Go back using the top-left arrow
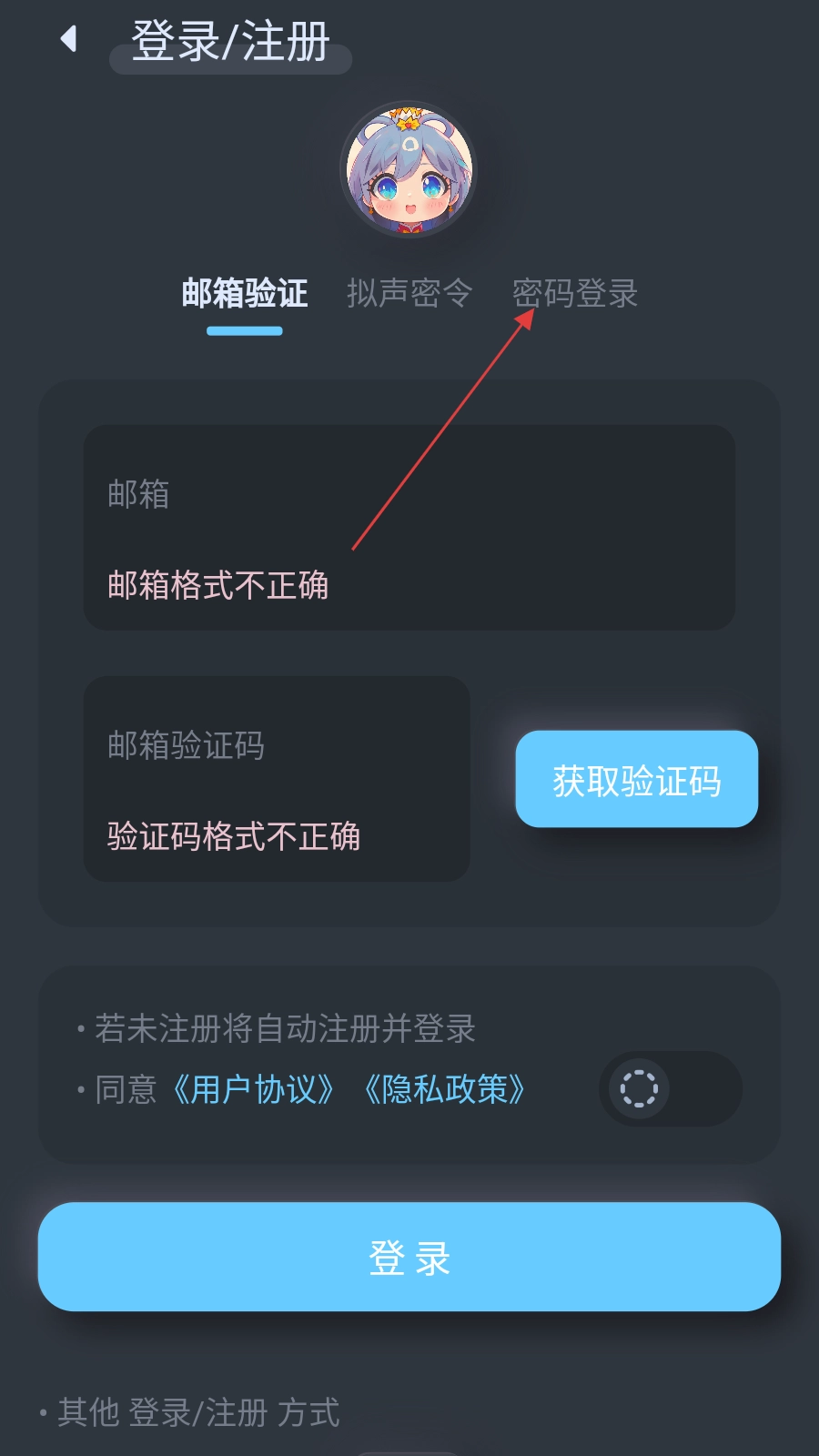The height and width of the screenshot is (1456, 819). tap(68, 39)
